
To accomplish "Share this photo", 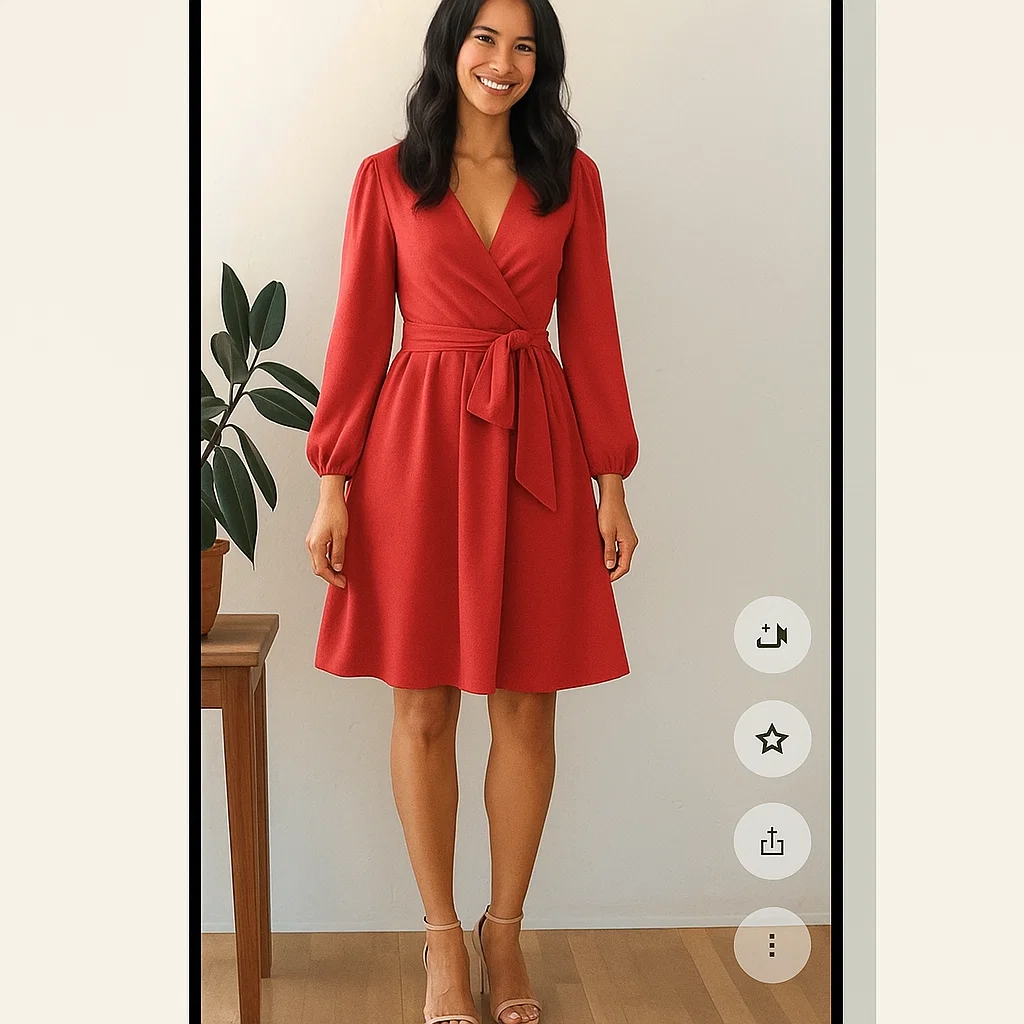I will (772, 842).
